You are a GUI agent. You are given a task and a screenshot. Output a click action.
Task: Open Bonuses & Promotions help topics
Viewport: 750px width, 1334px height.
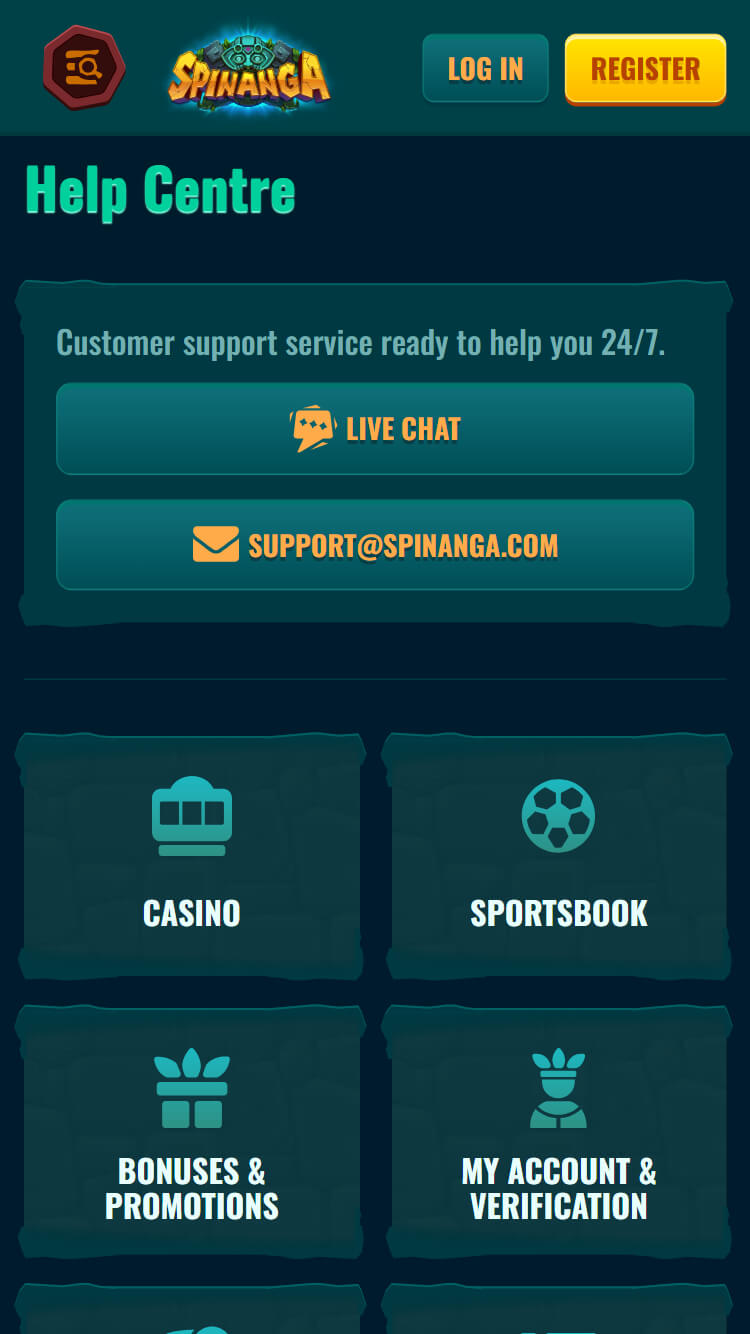pos(191,1132)
